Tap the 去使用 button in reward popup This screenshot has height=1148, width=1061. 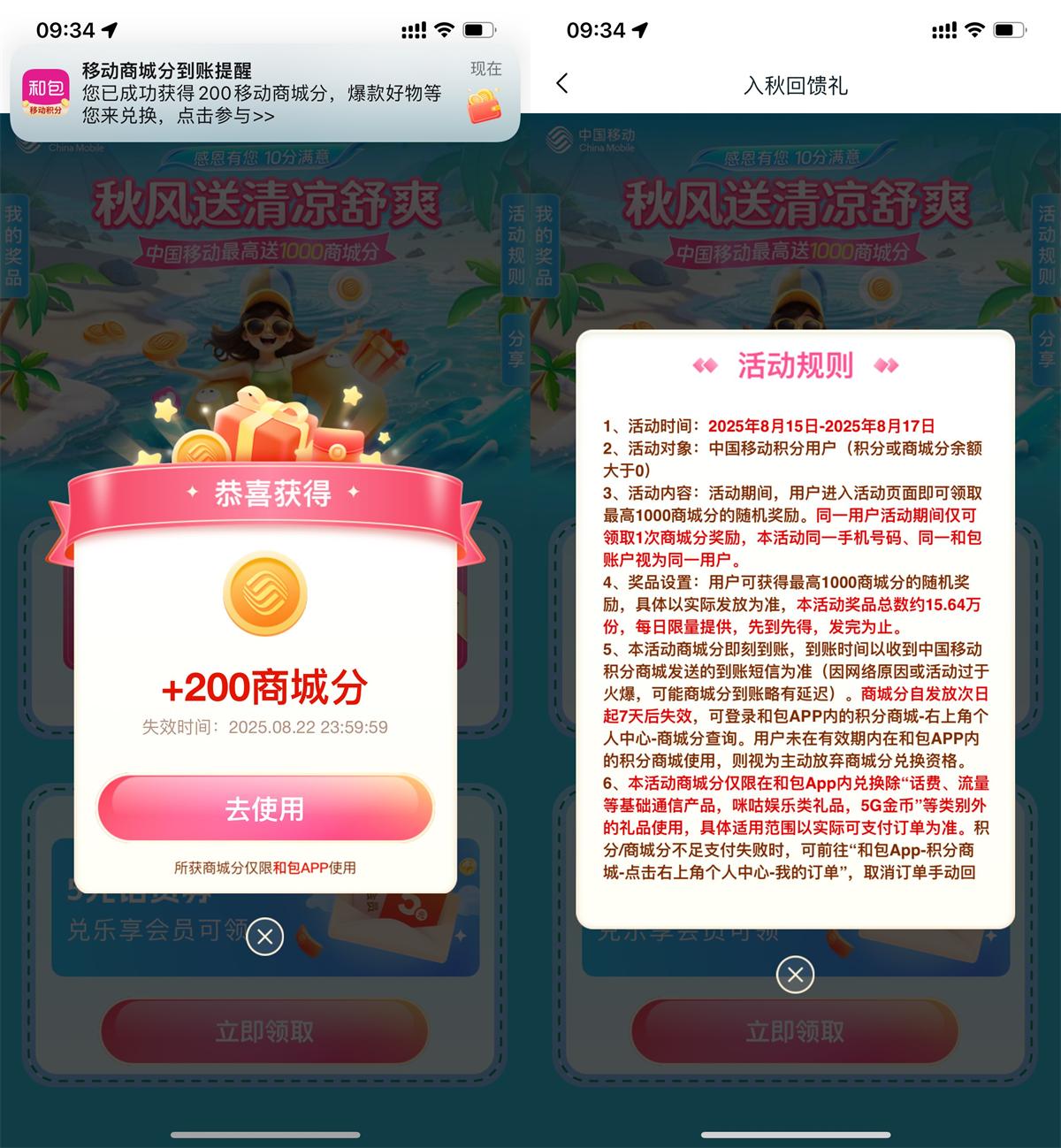click(x=264, y=808)
